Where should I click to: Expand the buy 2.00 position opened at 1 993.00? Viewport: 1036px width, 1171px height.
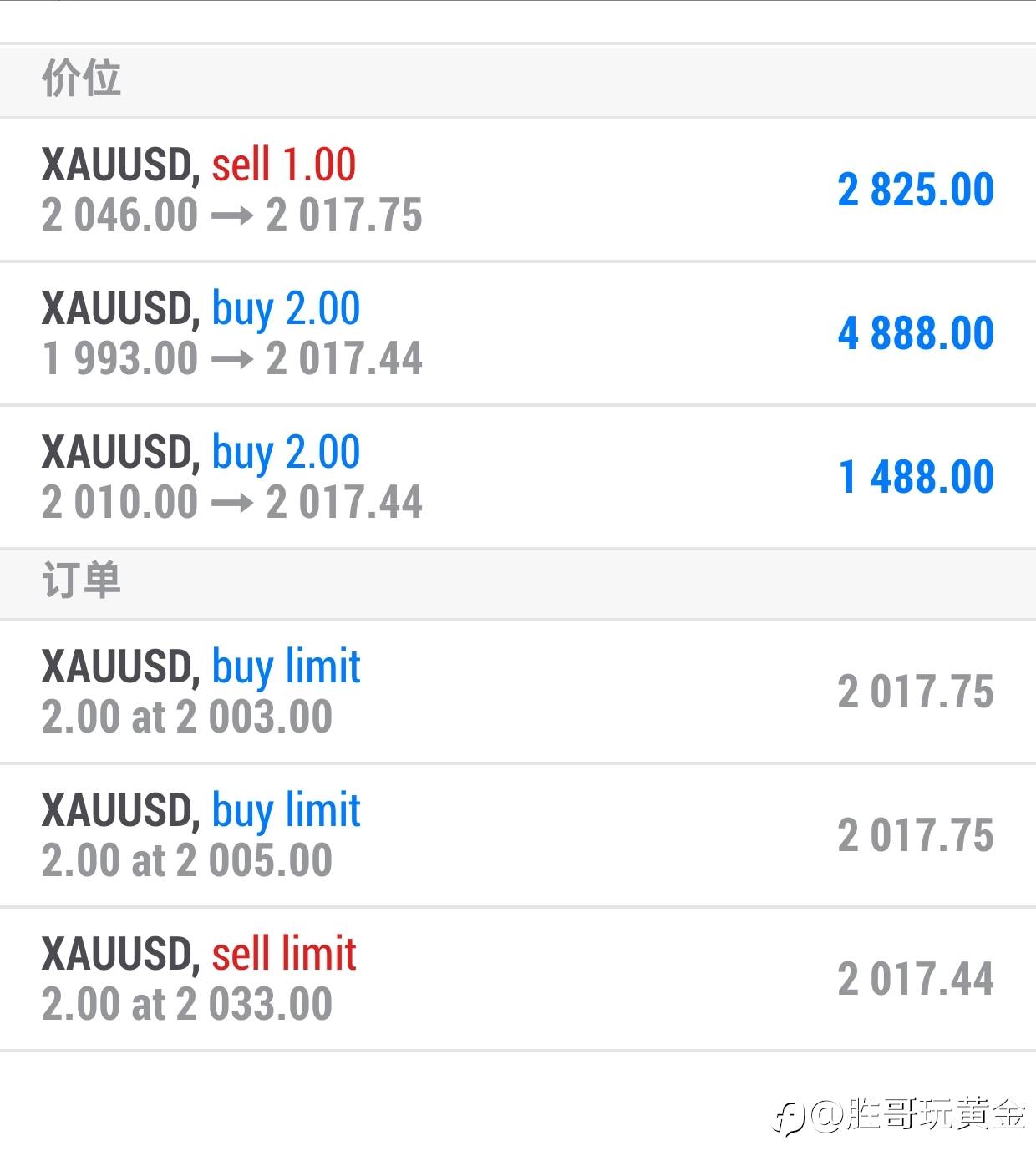coord(518,333)
